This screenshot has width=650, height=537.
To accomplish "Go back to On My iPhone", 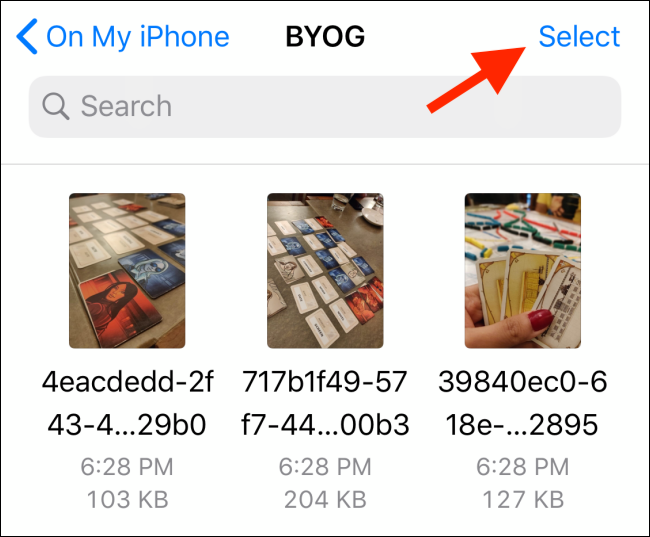I will (x=124, y=38).
